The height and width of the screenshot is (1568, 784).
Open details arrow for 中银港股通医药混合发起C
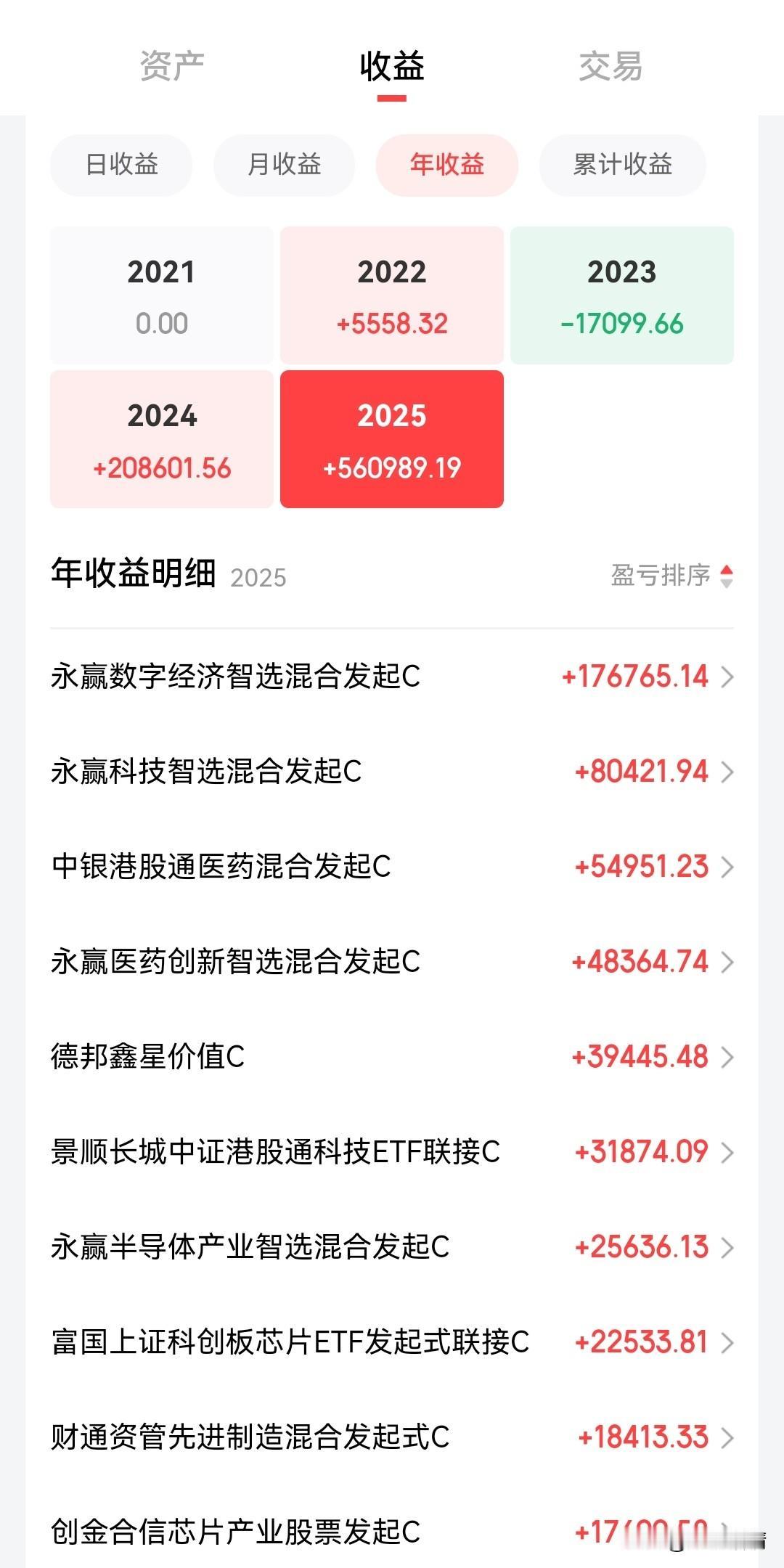tap(728, 866)
